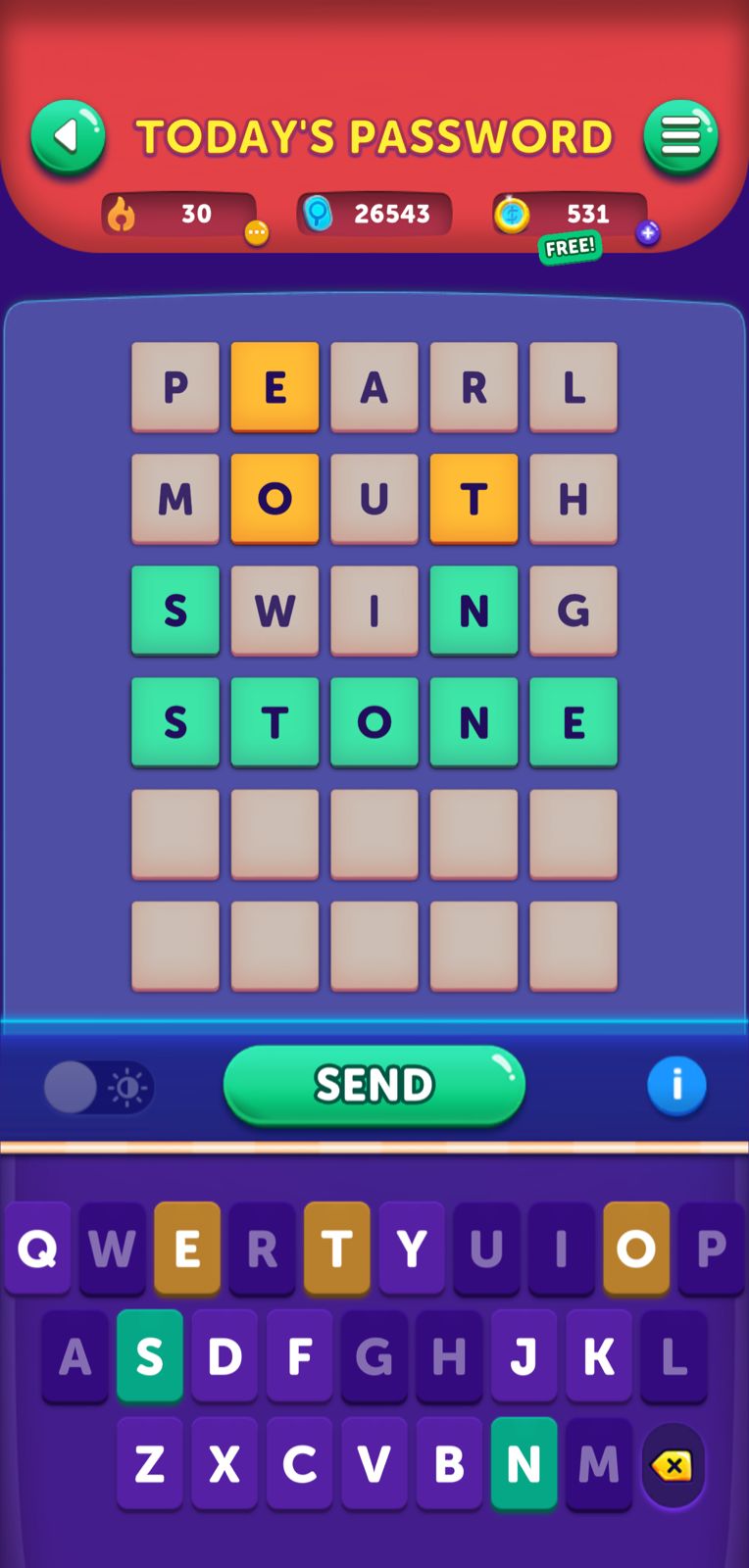Image resolution: width=749 pixels, height=1568 pixels.
Task: Enter the letter C
Action: coord(299,1464)
